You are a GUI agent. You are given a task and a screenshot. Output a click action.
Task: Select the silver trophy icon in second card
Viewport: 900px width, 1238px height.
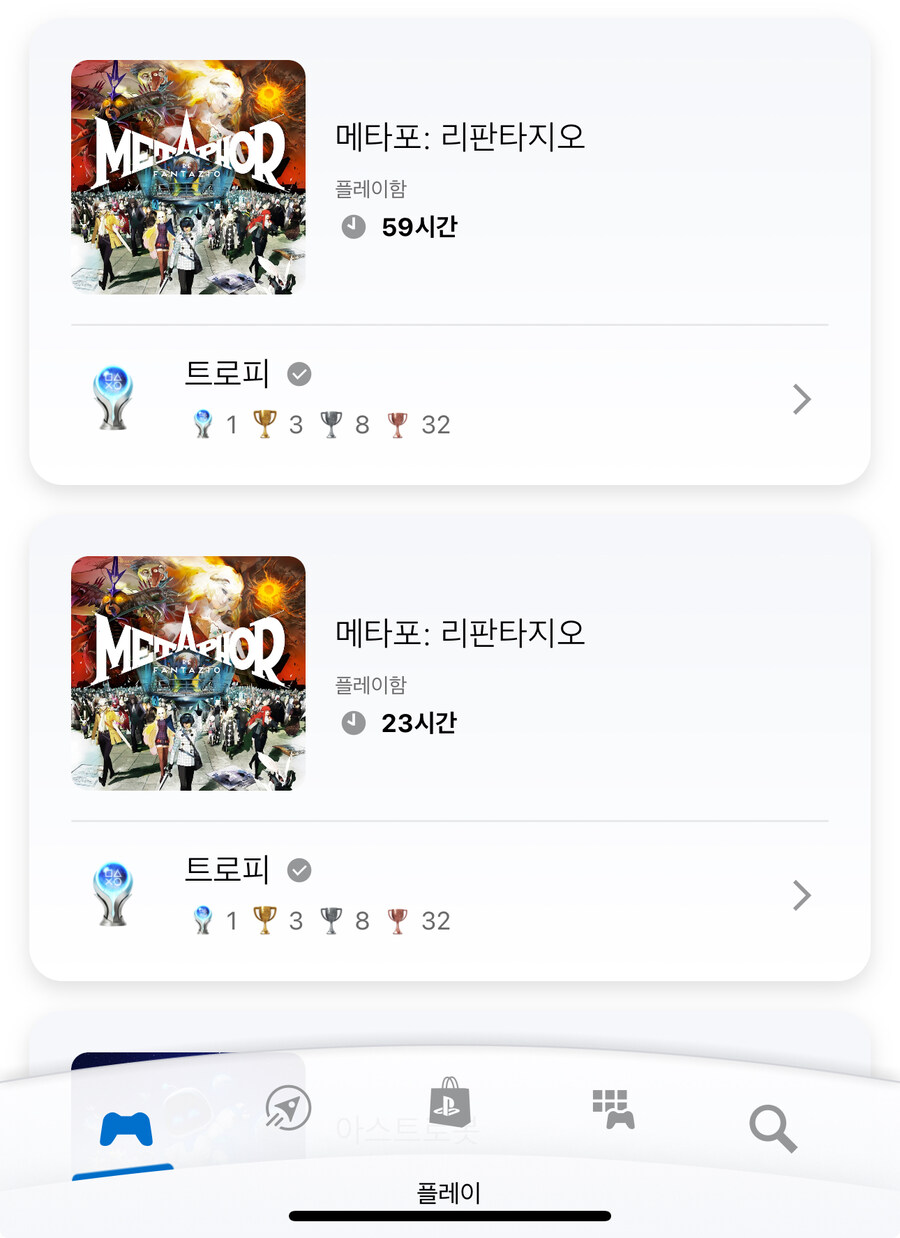click(331, 919)
